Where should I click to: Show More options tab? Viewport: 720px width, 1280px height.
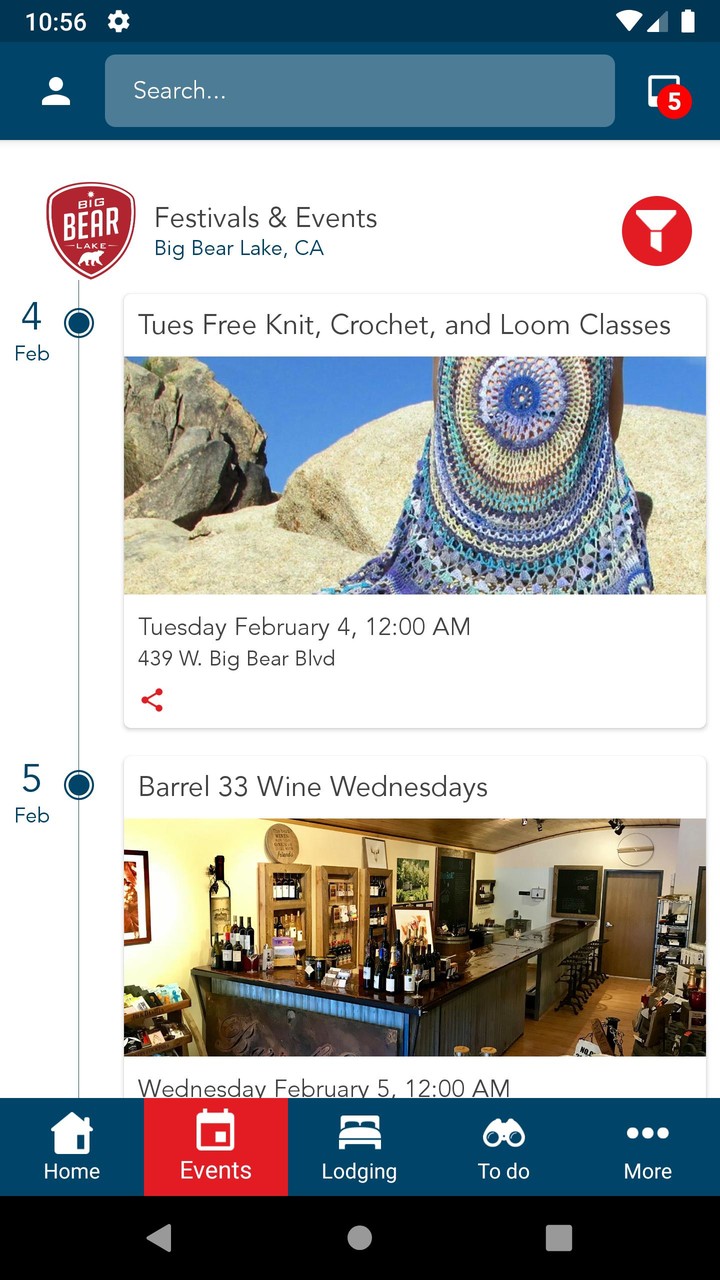tap(647, 1147)
